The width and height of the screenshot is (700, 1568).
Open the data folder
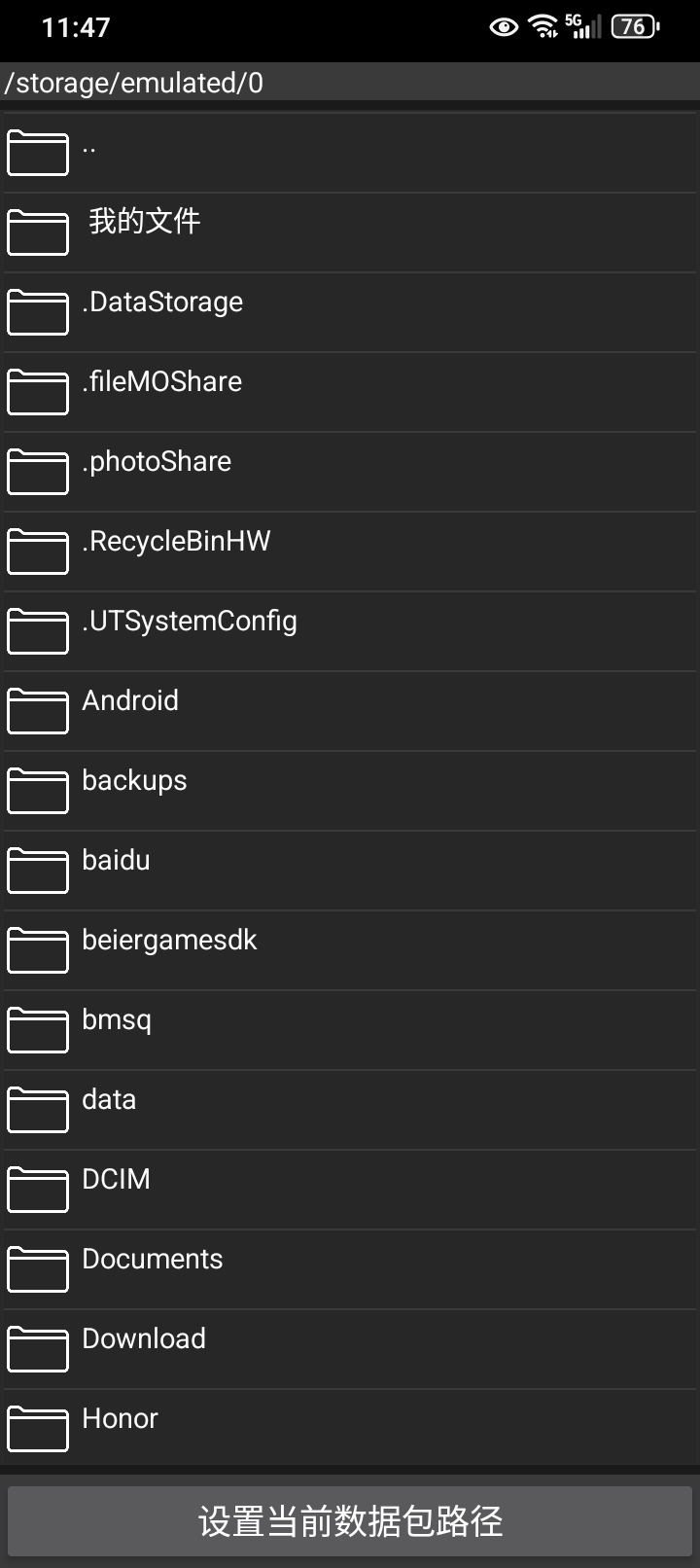click(109, 1110)
